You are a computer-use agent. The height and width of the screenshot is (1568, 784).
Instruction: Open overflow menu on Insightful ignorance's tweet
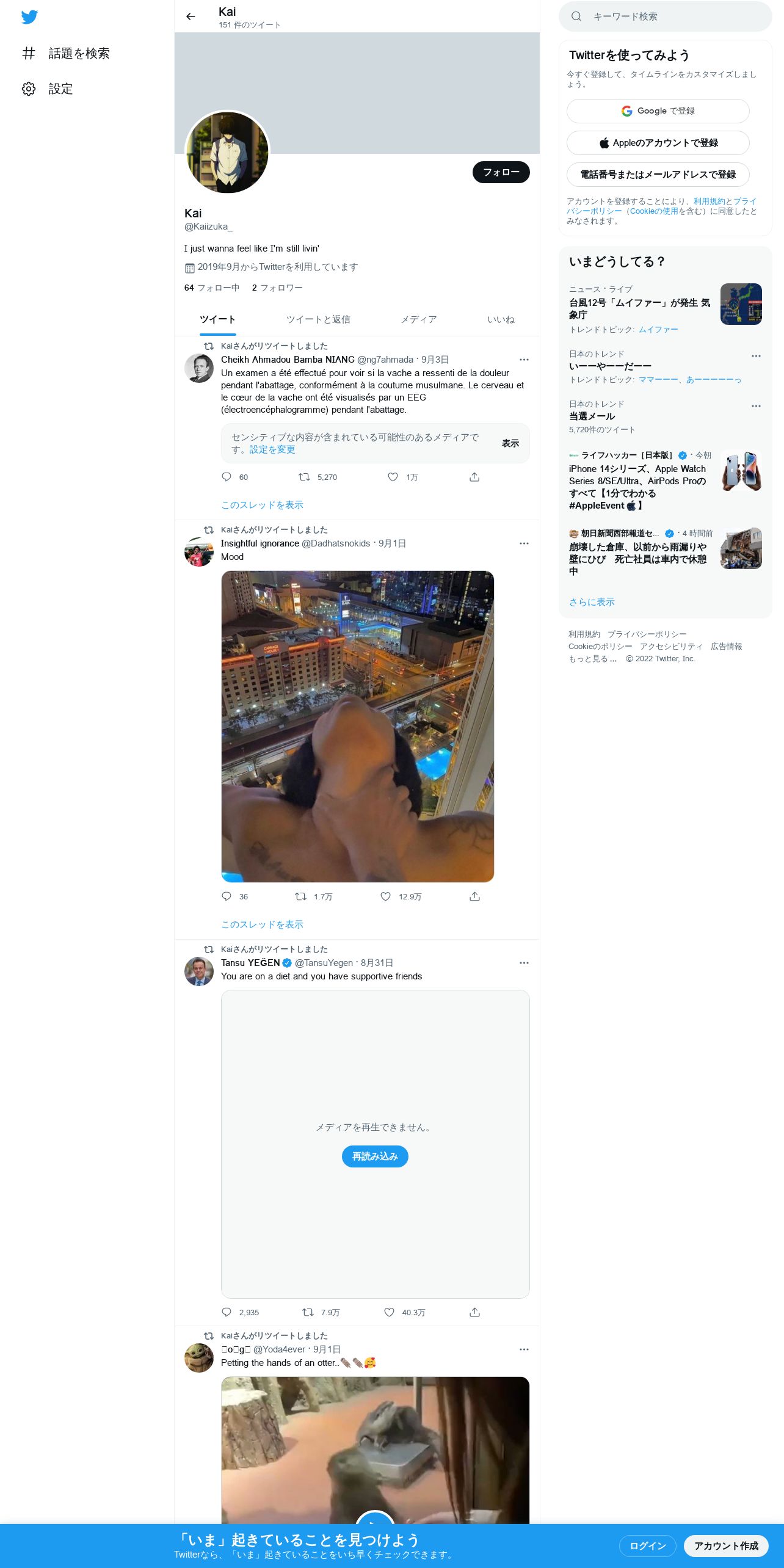click(x=524, y=543)
